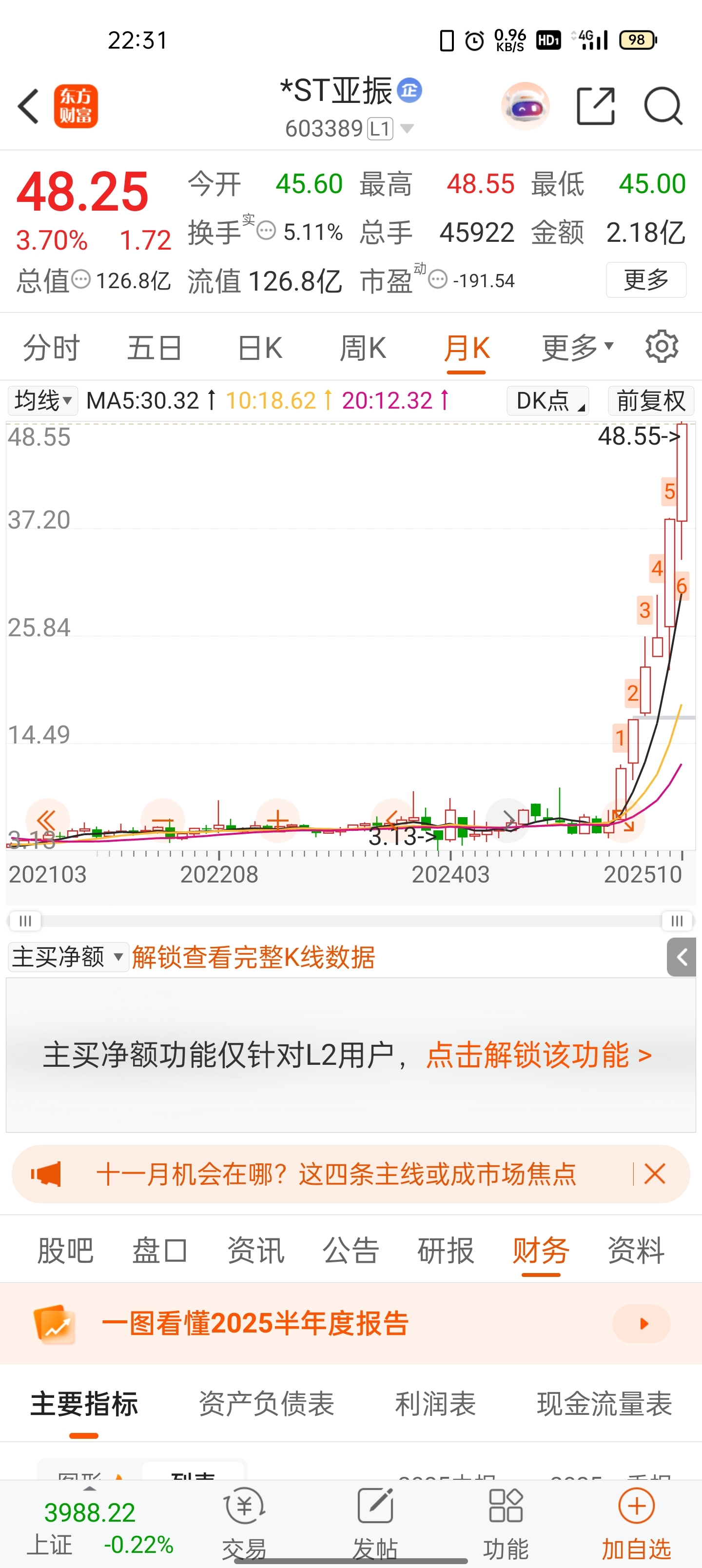702x1568 pixels.
Task: Open the search magnifier icon
Action: [663, 106]
